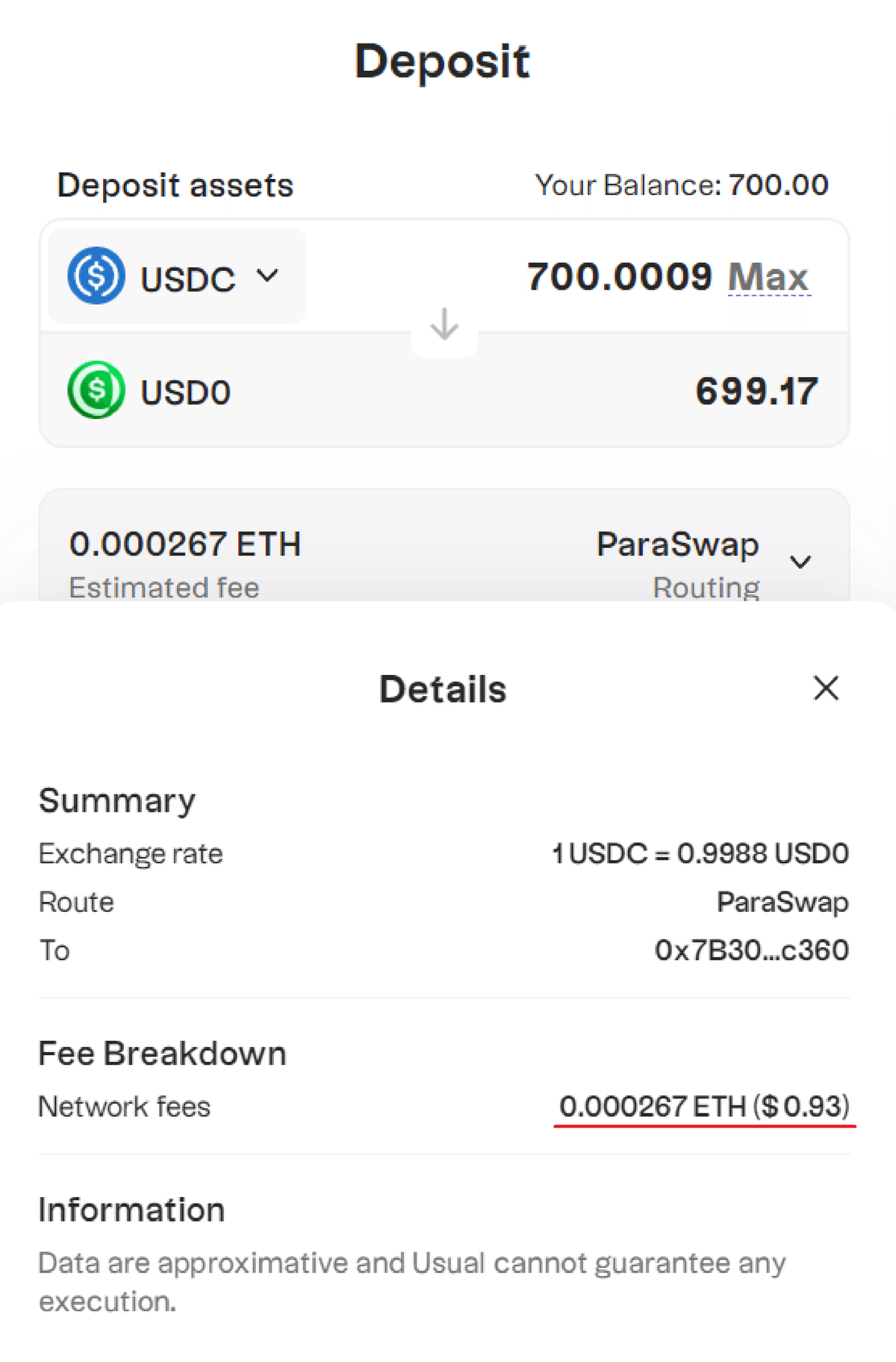Click the USD0 output amount 699.17

point(757,389)
